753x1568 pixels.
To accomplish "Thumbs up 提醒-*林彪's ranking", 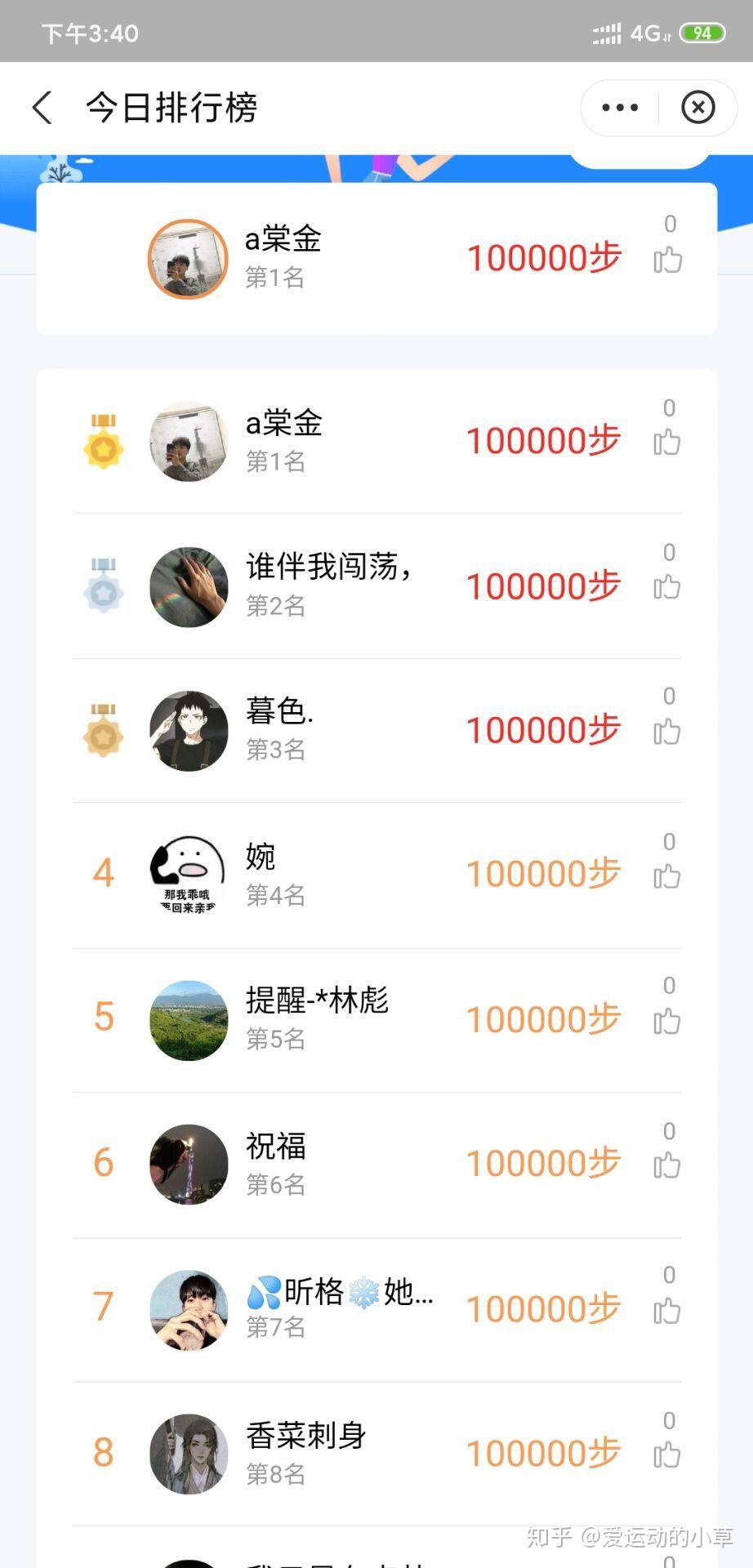I will pyautogui.click(x=667, y=1021).
